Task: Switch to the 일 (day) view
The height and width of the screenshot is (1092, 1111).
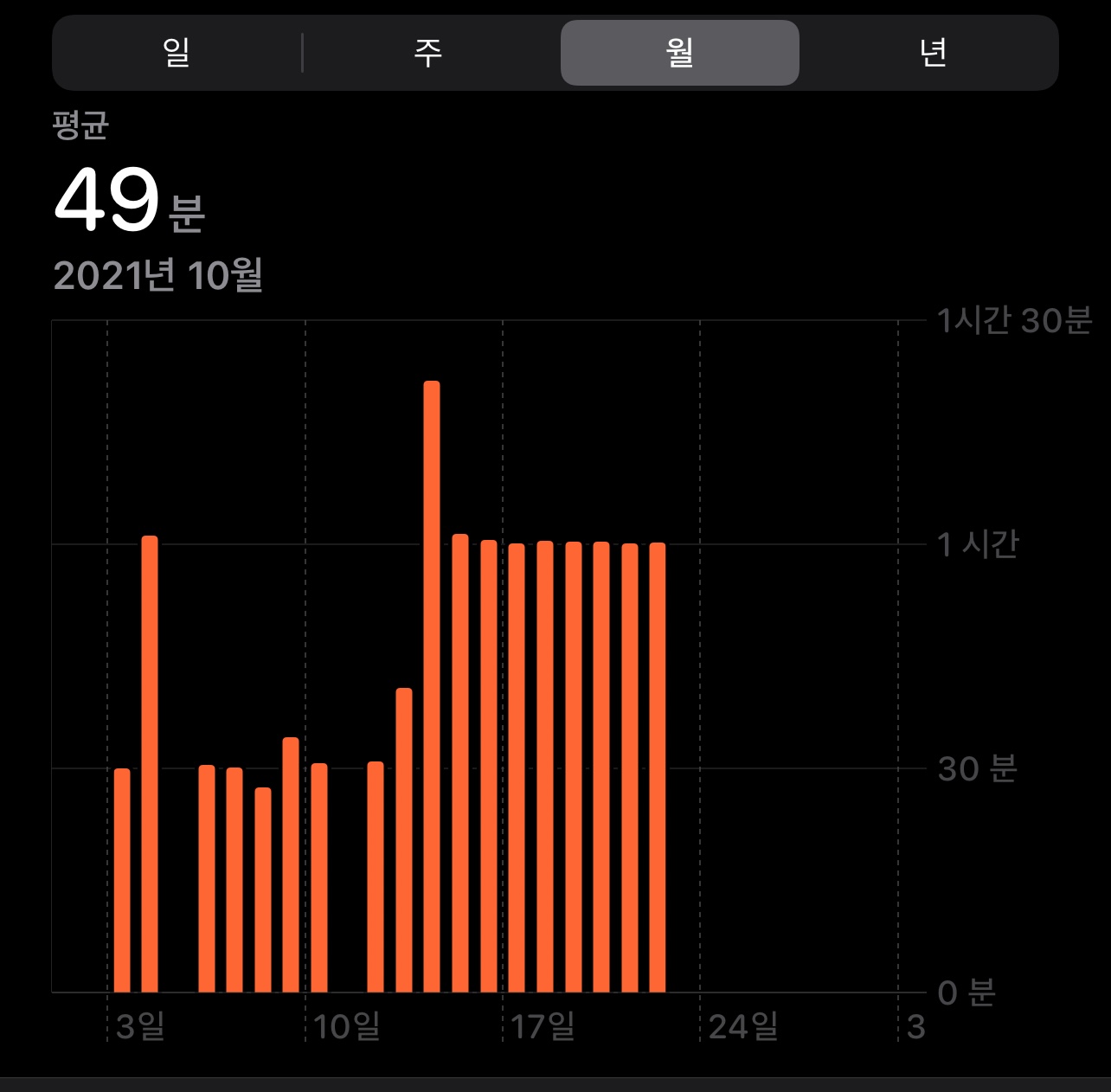Action: click(x=177, y=53)
